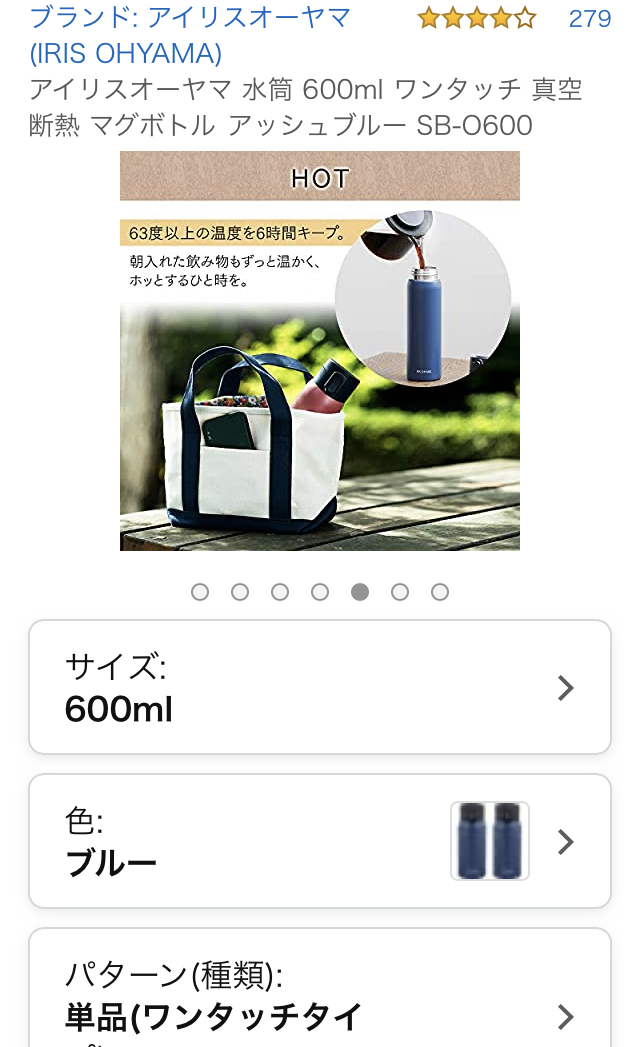Jump to the first product image dot
640x1047 pixels.
(x=200, y=592)
